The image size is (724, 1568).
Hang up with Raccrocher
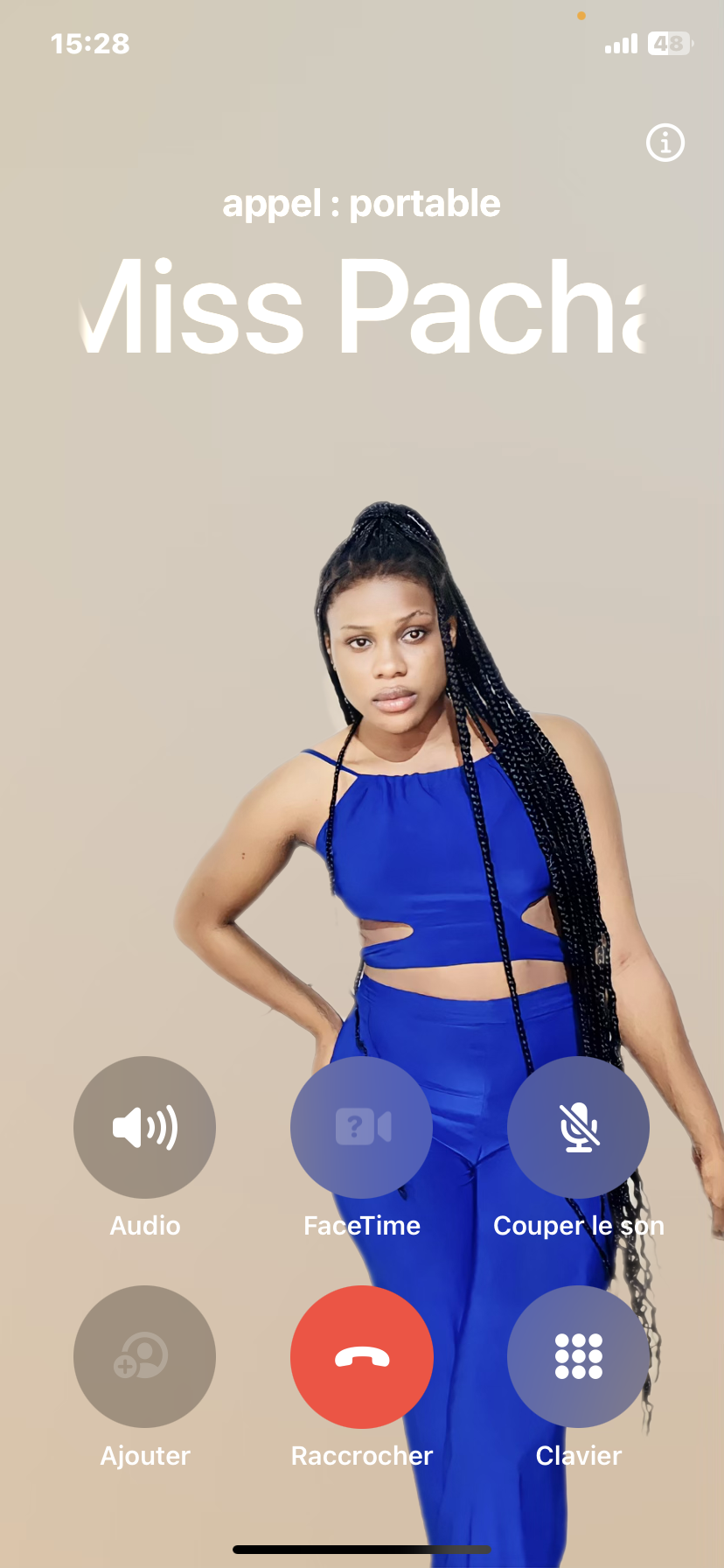point(361,1356)
